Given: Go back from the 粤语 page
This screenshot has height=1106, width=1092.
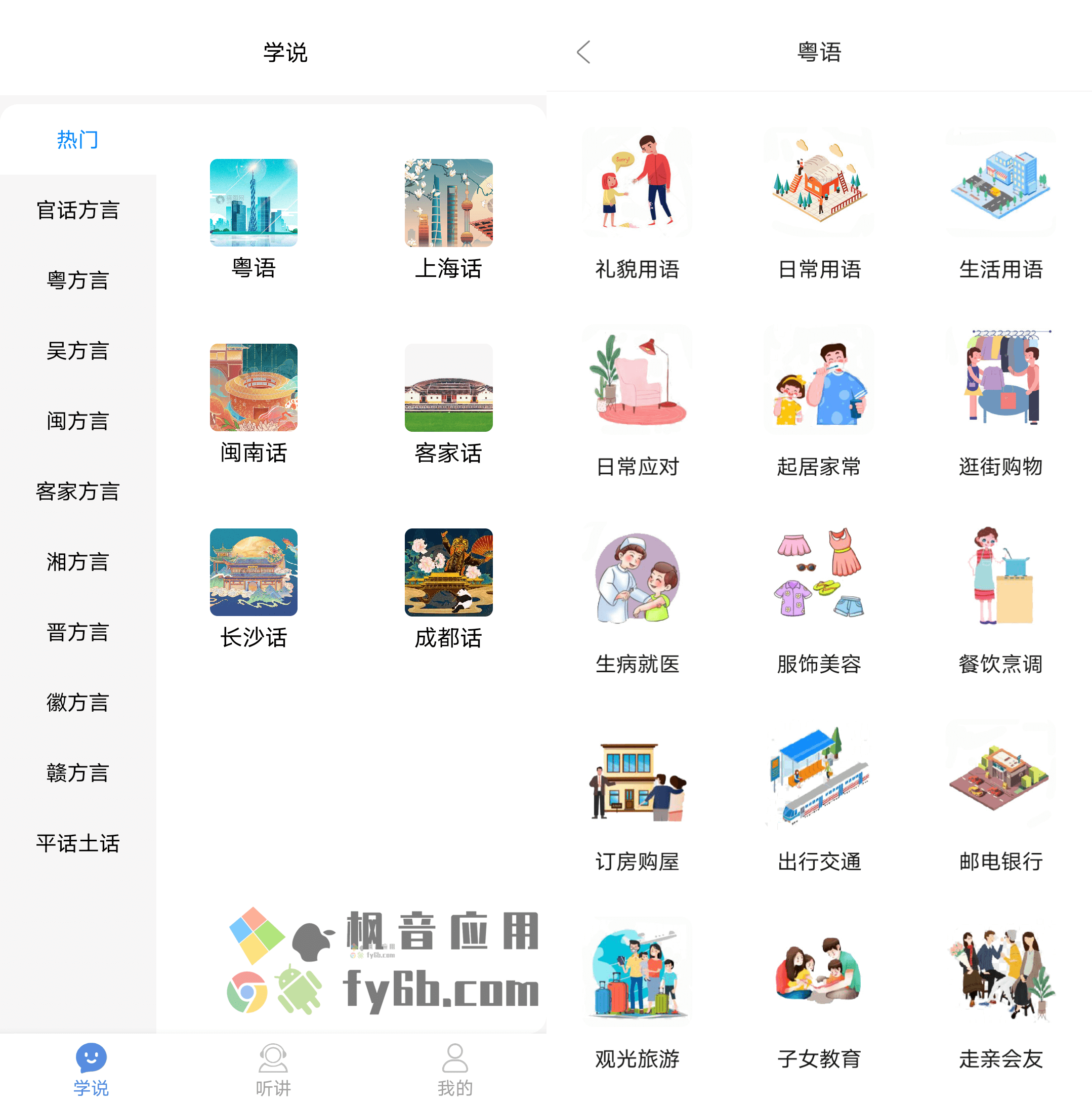Looking at the screenshot, I should pyautogui.click(x=583, y=52).
